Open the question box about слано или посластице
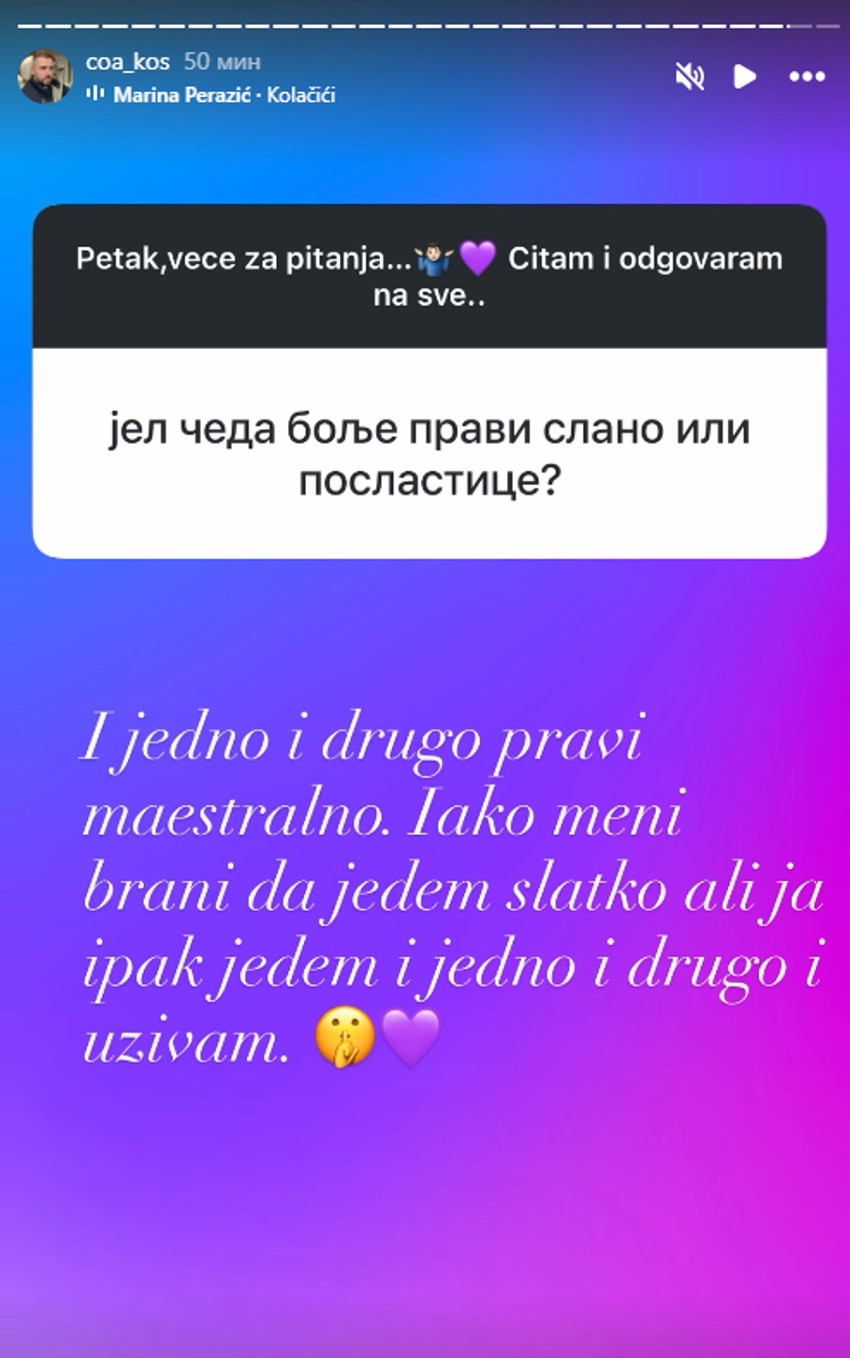This screenshot has height=1358, width=850. click(425, 449)
